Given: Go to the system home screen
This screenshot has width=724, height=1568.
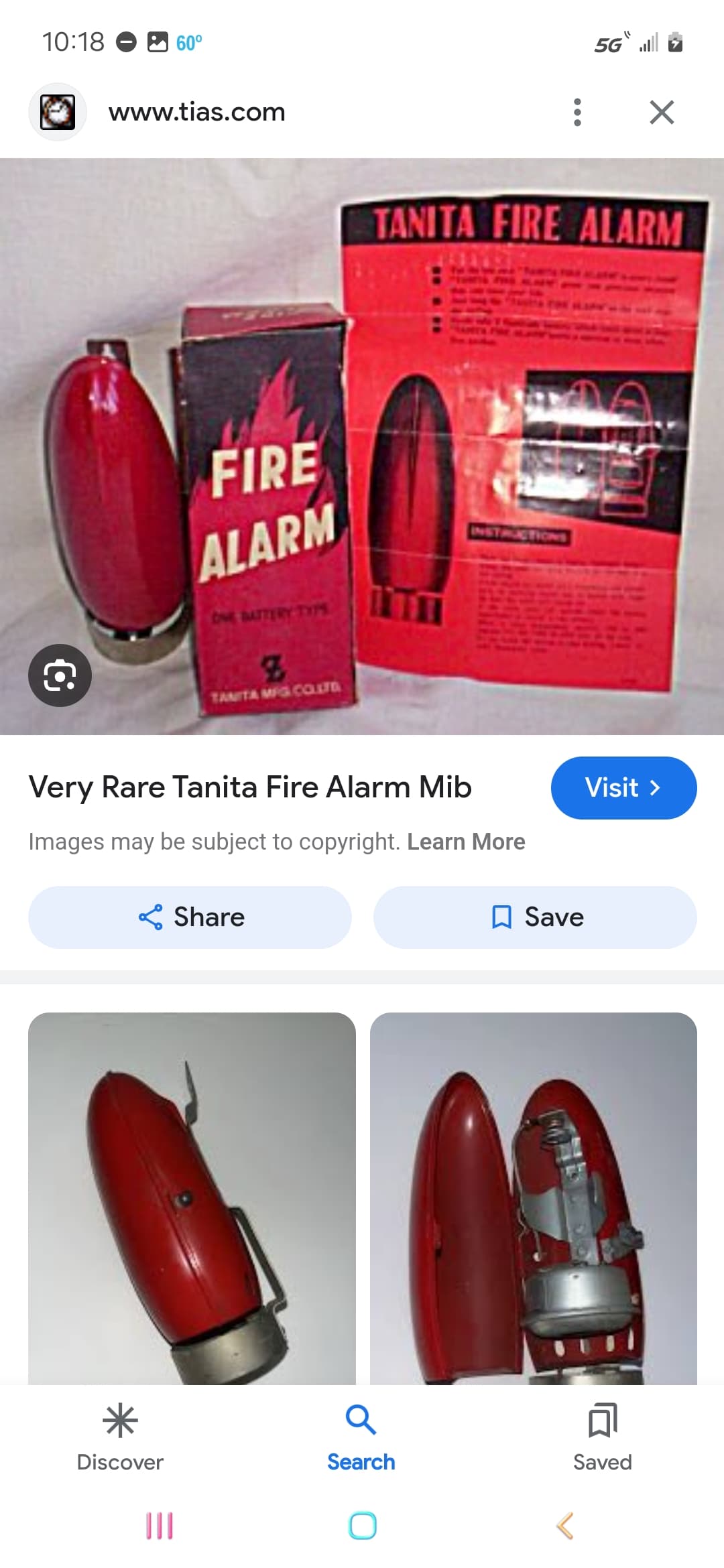Looking at the screenshot, I should (x=363, y=1526).
